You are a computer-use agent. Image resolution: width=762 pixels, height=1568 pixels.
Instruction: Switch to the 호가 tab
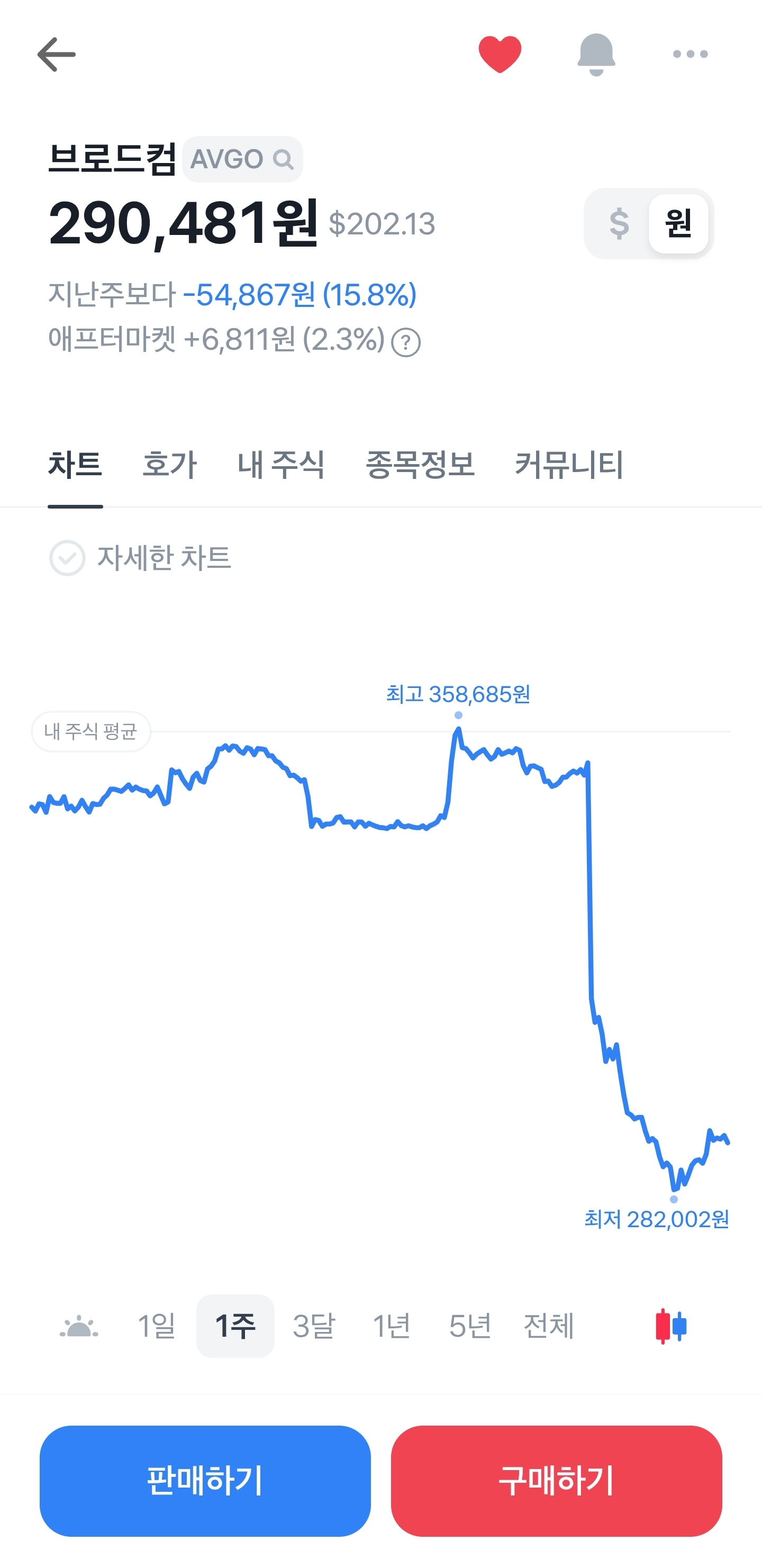(169, 465)
